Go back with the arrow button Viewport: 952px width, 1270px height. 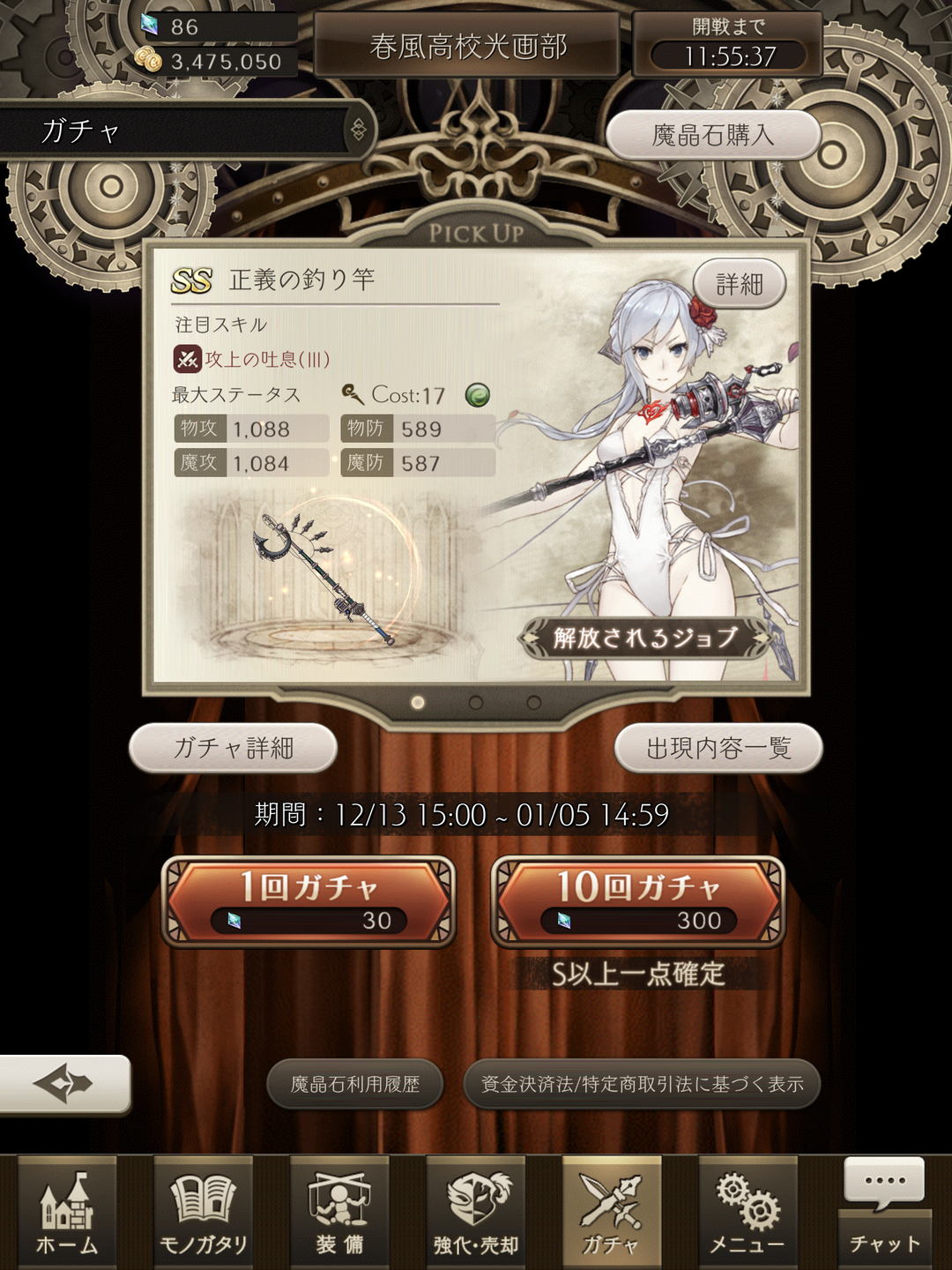[64, 1083]
